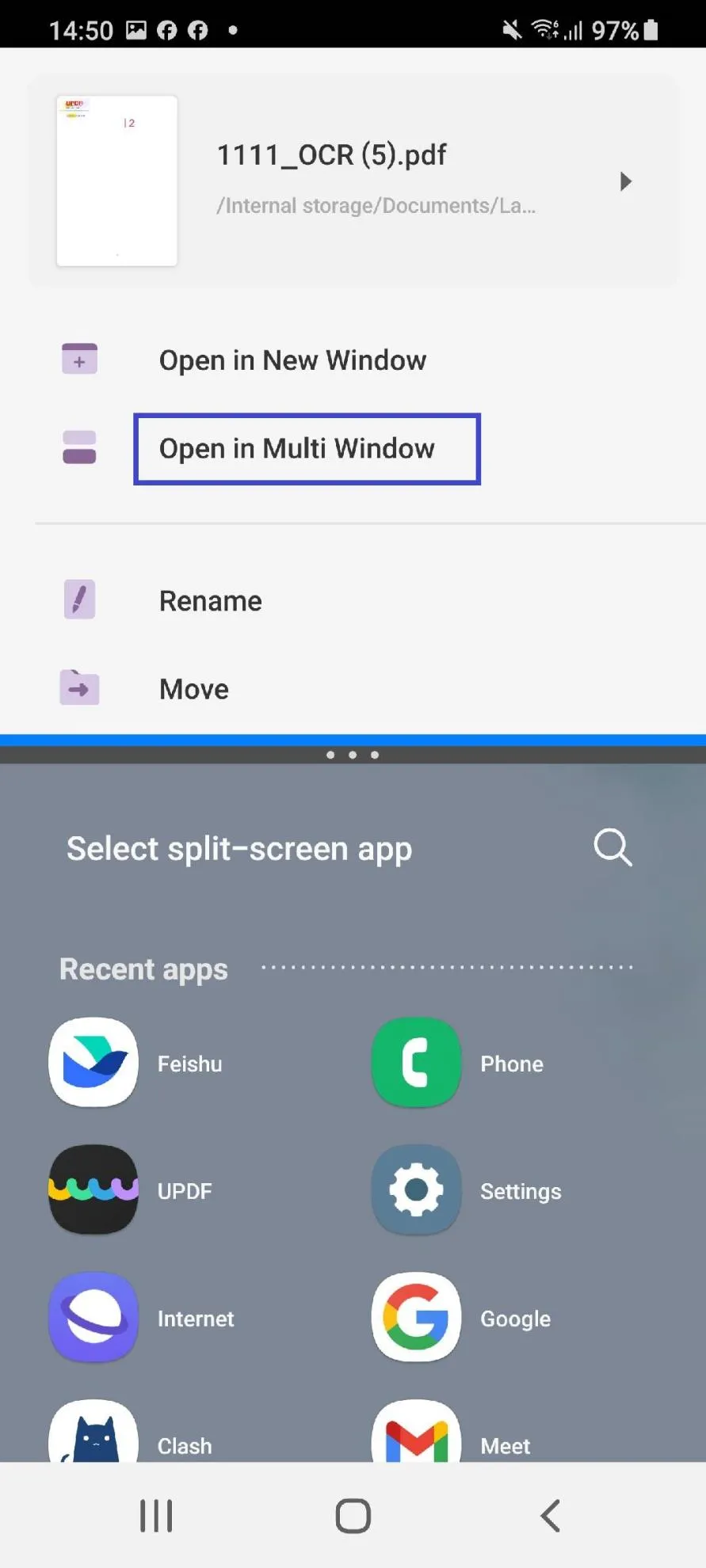The image size is (706, 1568).
Task: Tap the split-screen drag handle dots
Action: tap(353, 755)
